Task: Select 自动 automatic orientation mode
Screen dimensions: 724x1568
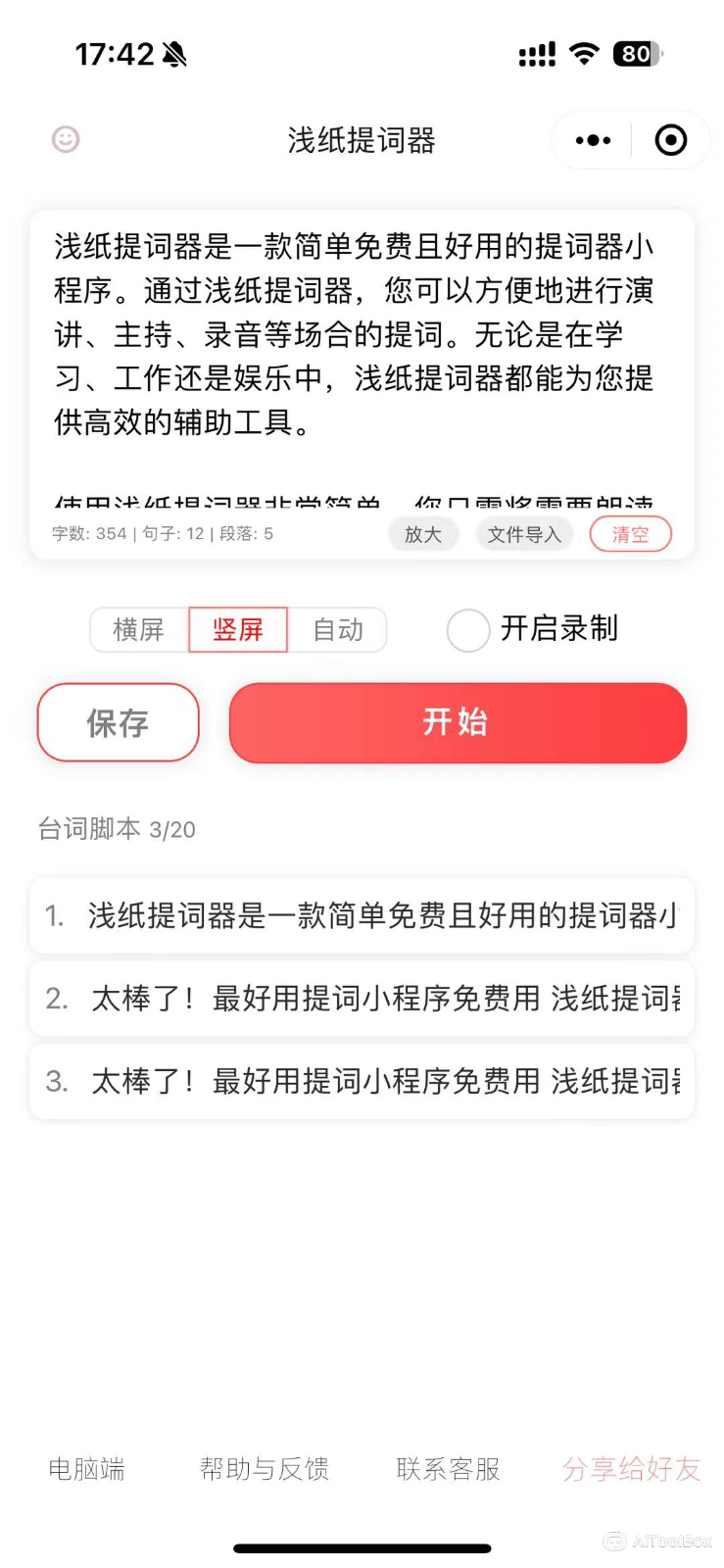Action: (338, 630)
